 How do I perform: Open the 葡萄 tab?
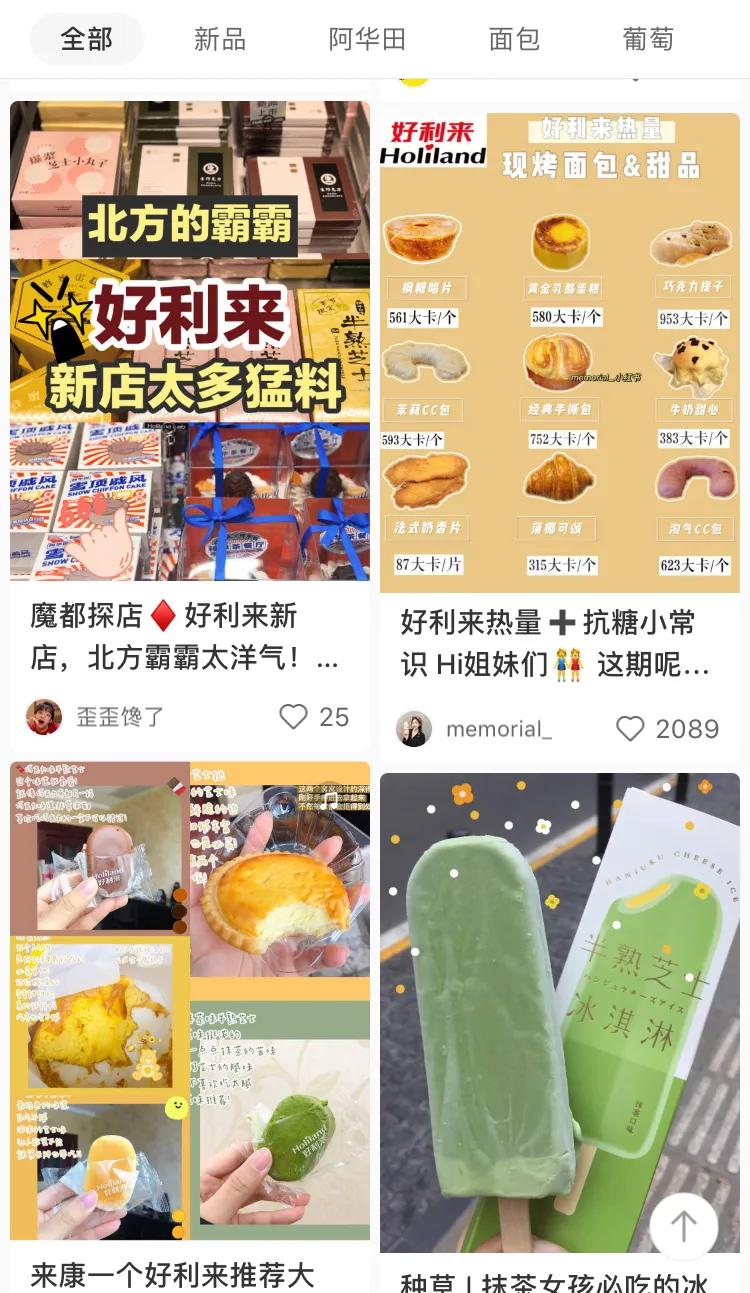point(648,38)
